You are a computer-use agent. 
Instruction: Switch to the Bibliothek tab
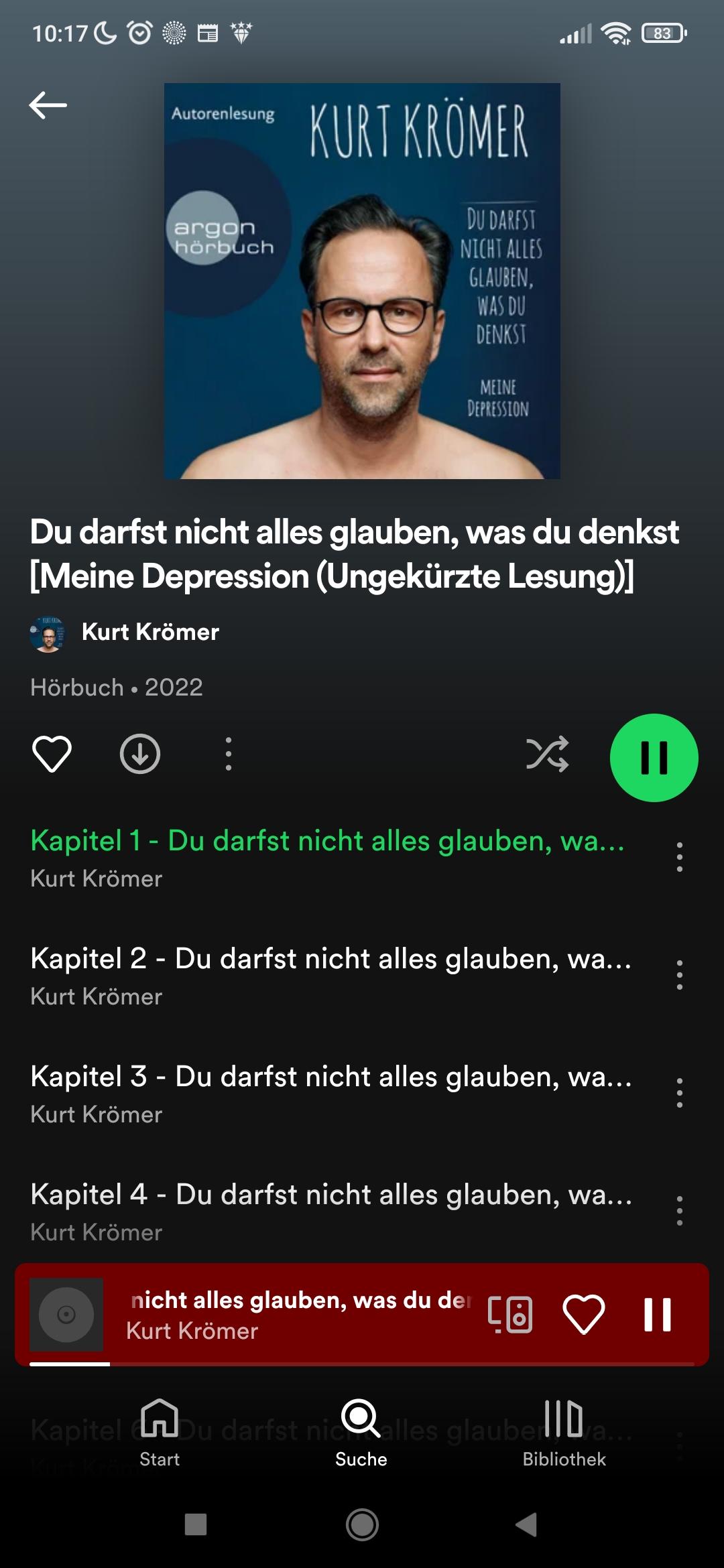tap(564, 1434)
